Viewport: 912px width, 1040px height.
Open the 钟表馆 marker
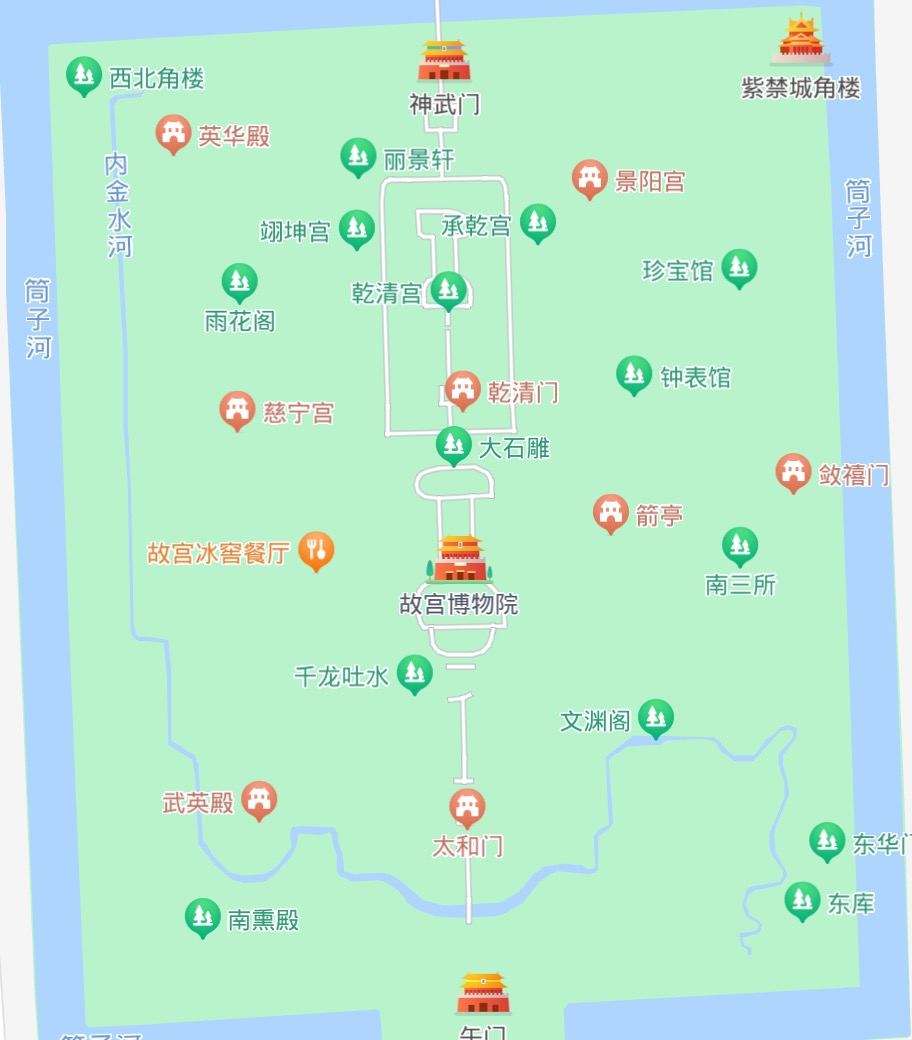click(x=634, y=375)
